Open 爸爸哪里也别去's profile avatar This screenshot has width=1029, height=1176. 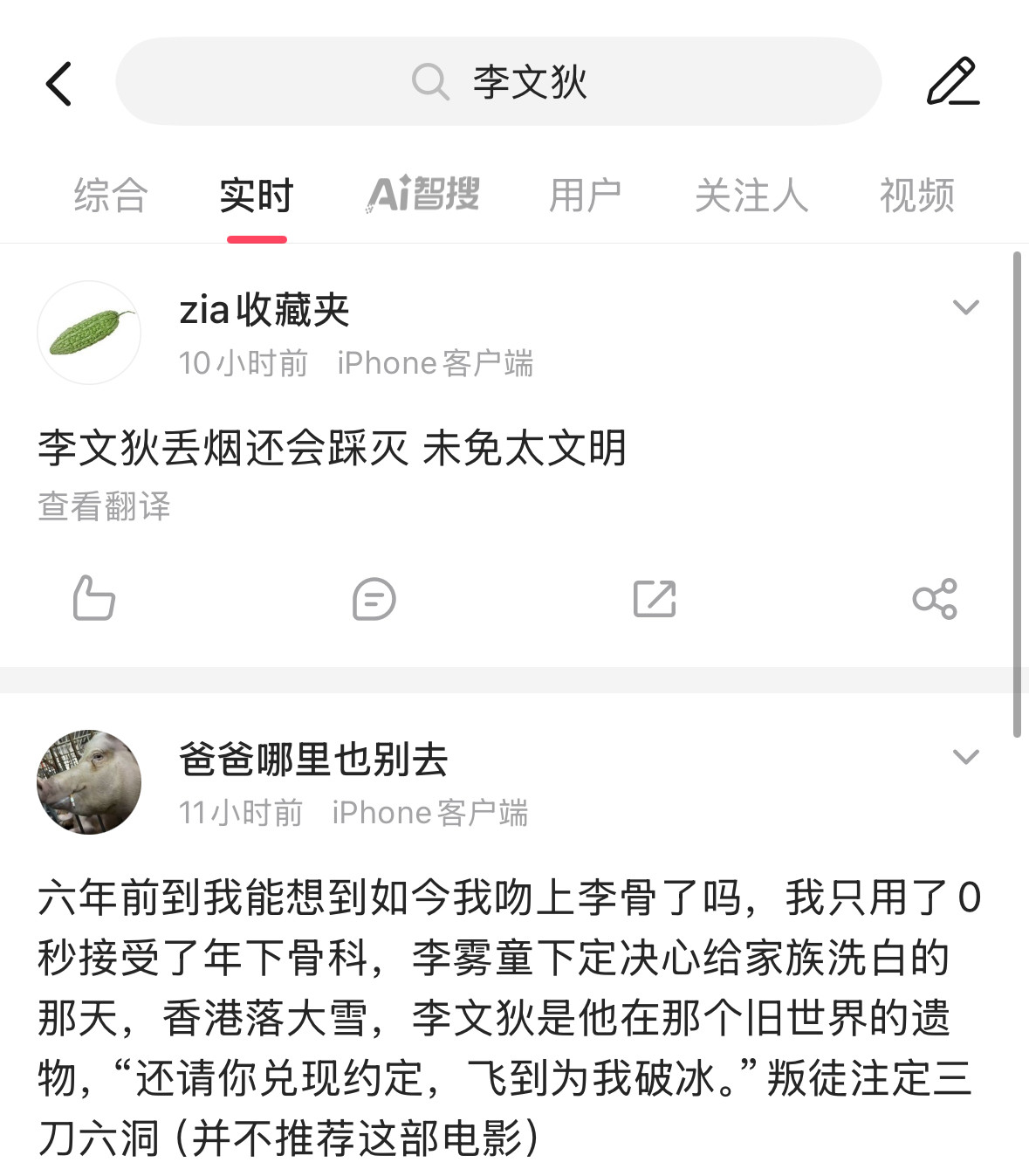[89, 782]
